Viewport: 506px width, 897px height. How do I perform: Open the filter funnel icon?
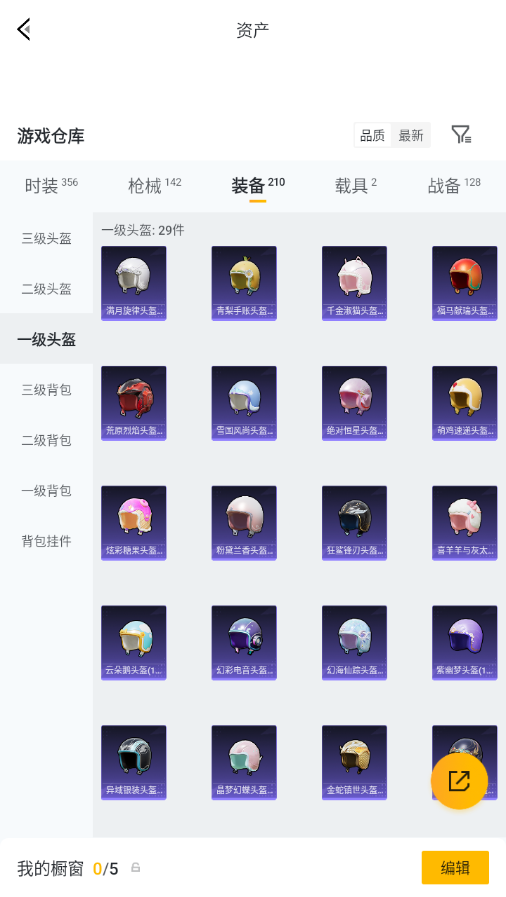(461, 134)
